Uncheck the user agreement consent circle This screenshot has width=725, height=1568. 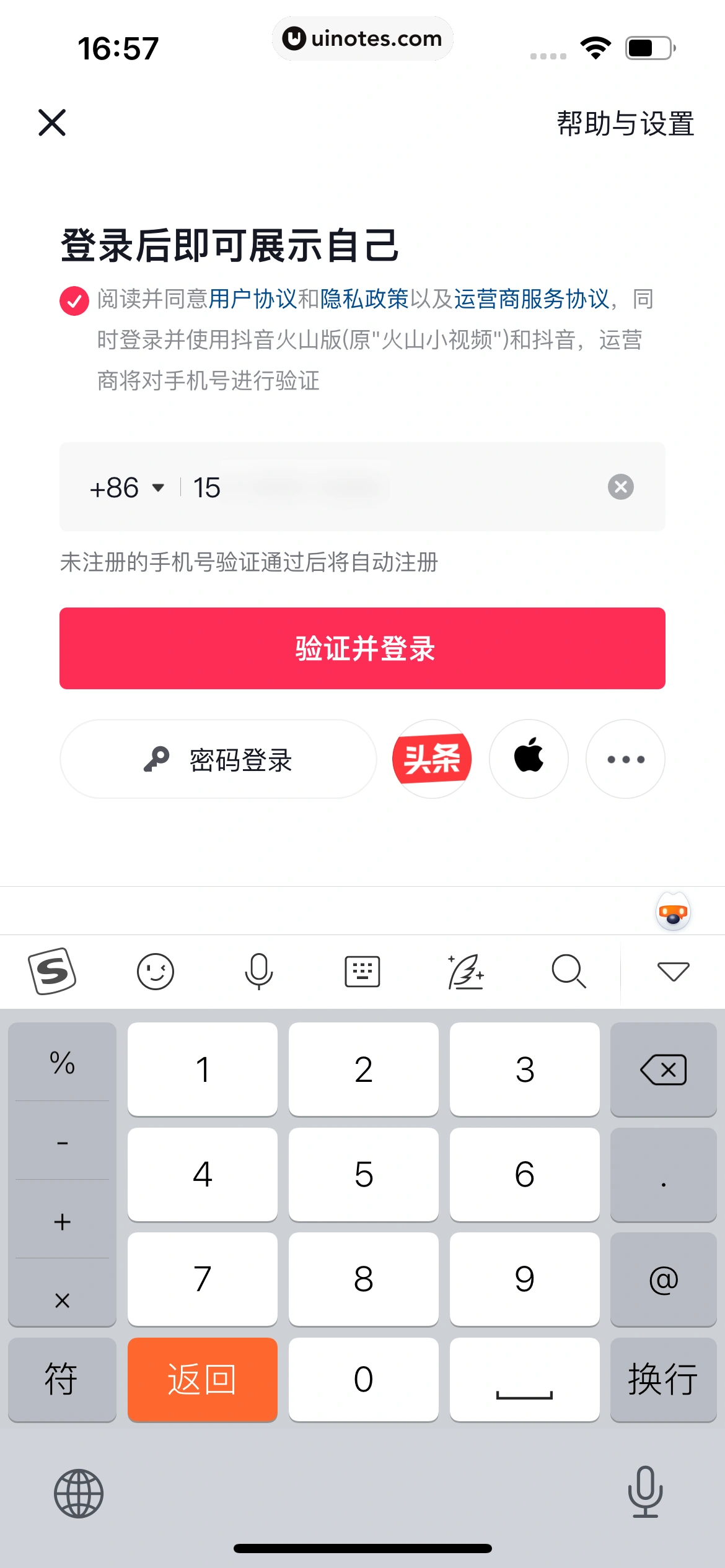(72, 302)
